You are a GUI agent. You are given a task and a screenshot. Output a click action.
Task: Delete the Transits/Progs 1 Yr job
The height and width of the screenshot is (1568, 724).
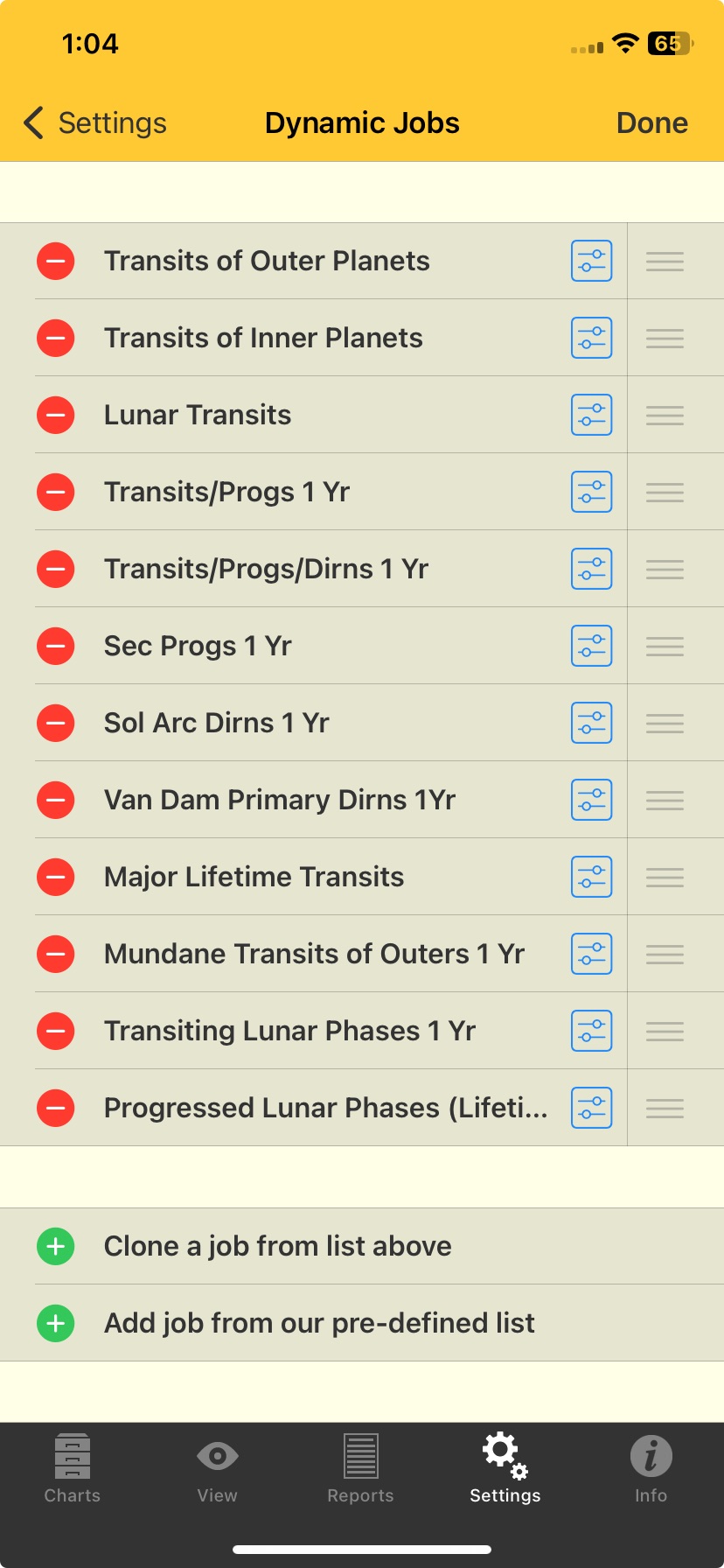(x=55, y=491)
